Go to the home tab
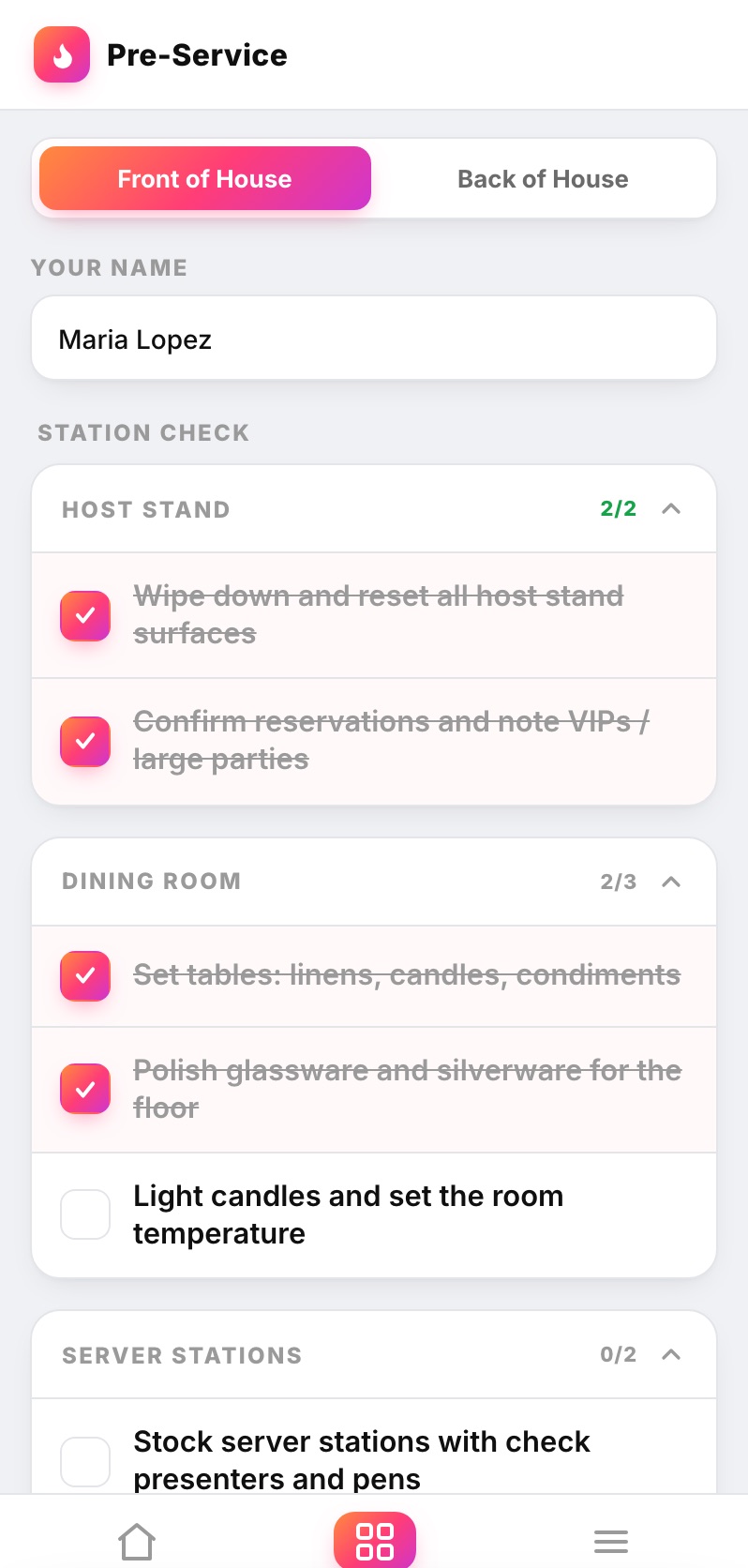This screenshot has height=1568, width=748. tap(137, 1541)
